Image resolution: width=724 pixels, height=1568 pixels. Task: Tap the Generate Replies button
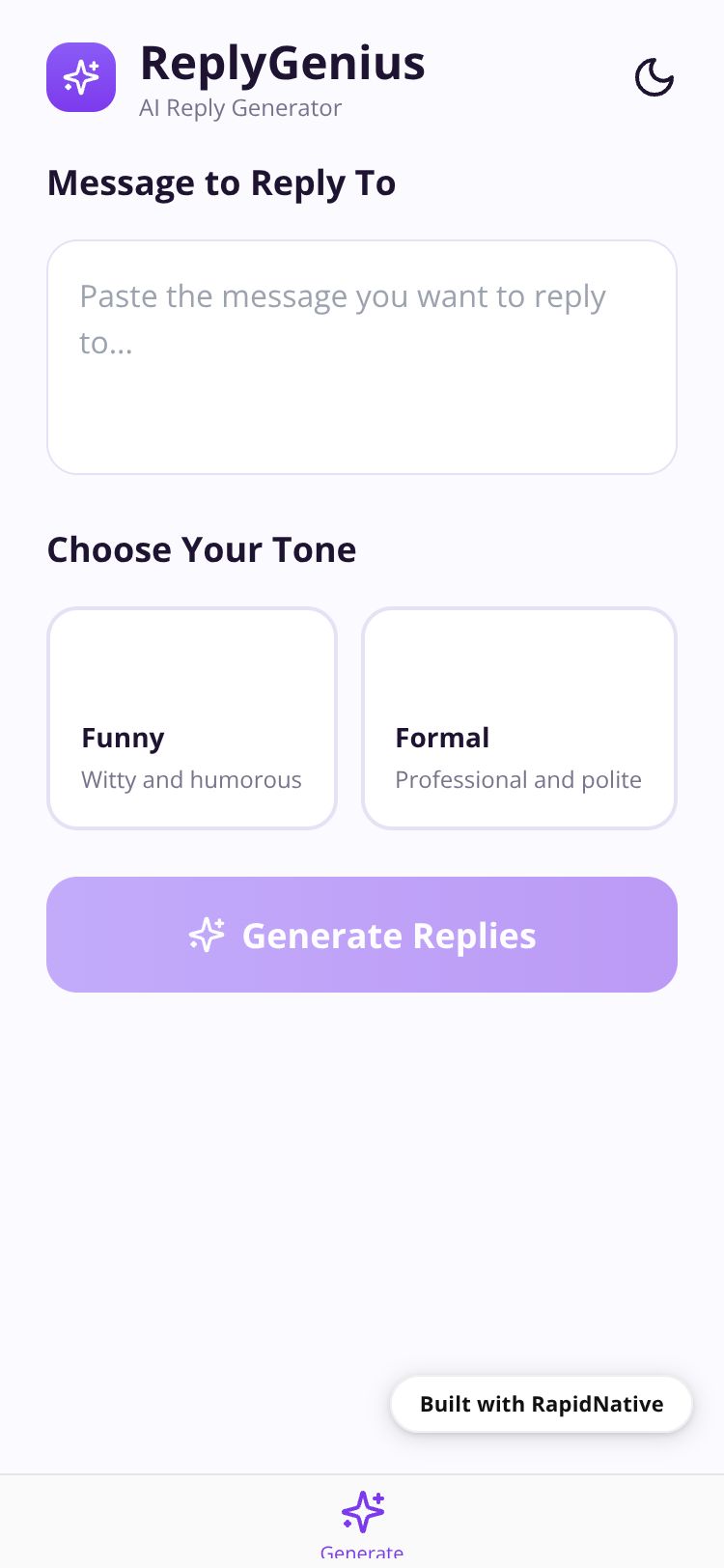362,935
